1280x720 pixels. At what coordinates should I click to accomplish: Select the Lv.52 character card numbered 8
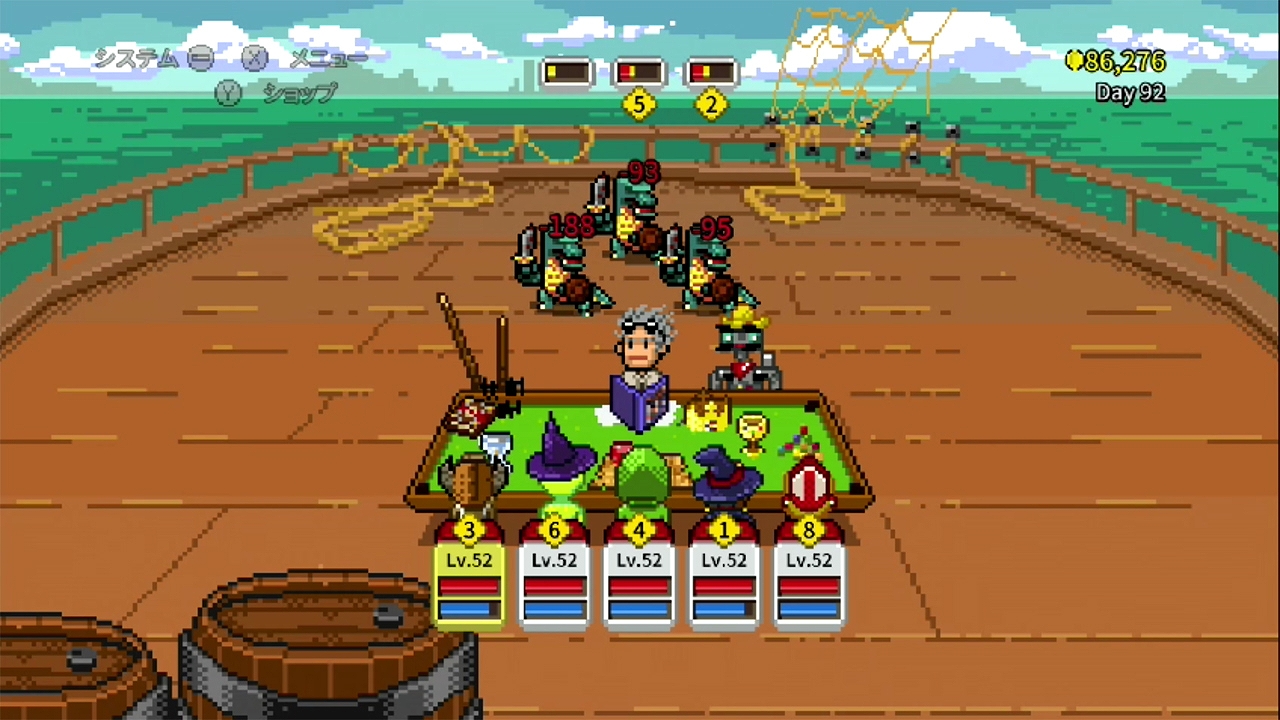(809, 578)
